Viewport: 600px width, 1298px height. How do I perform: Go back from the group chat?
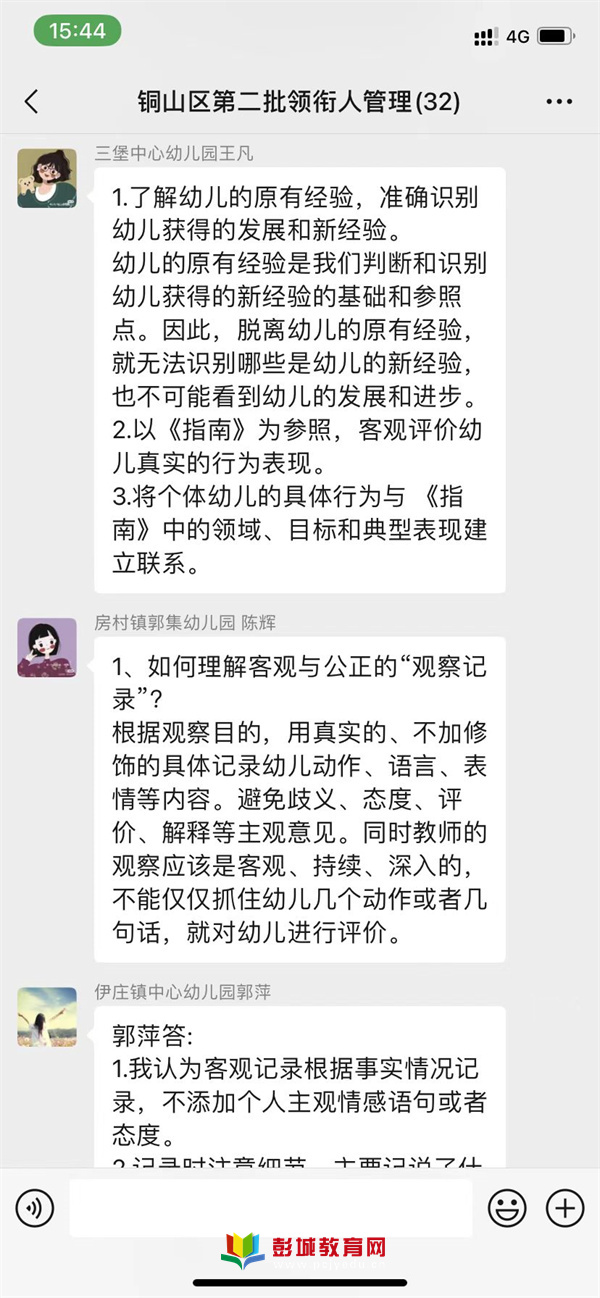click(31, 101)
